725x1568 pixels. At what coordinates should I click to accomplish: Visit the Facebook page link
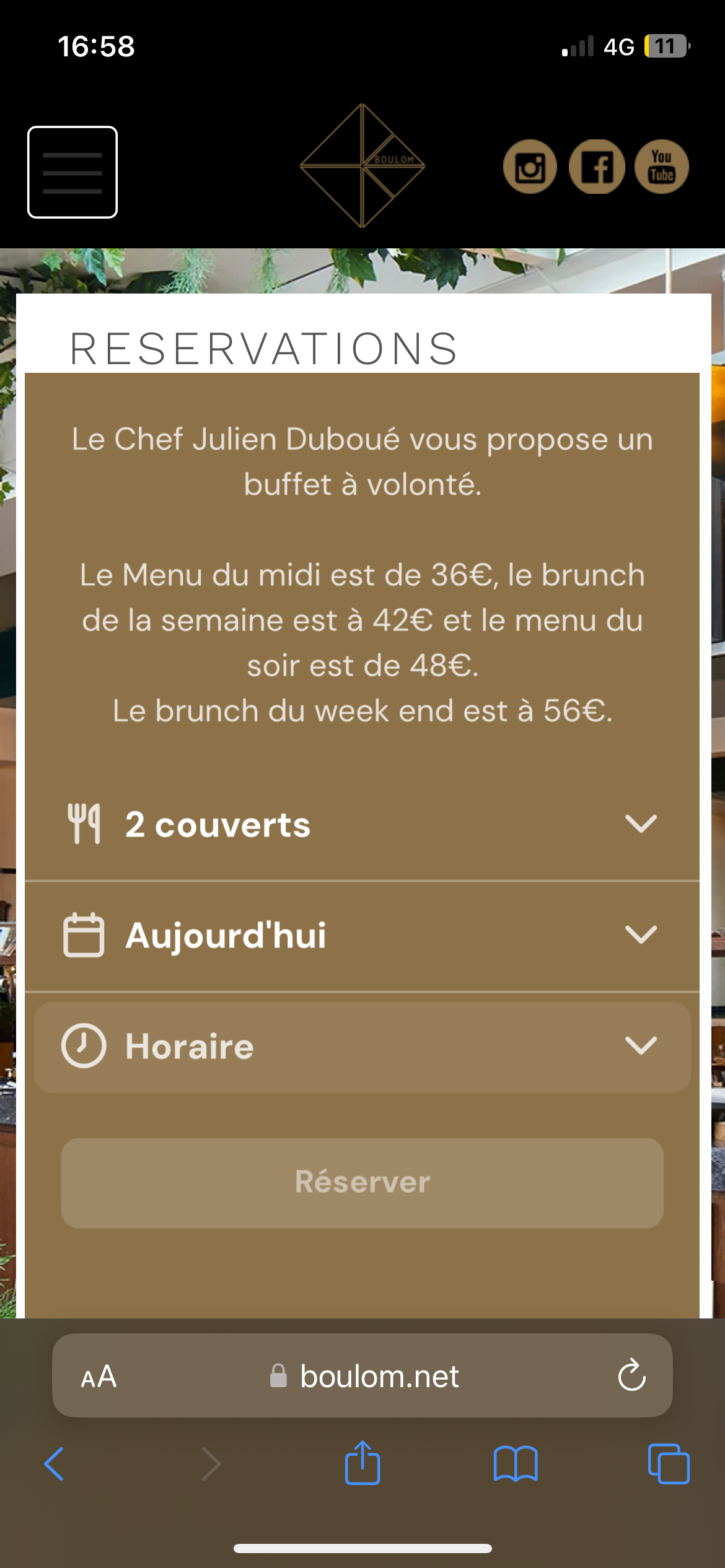596,167
